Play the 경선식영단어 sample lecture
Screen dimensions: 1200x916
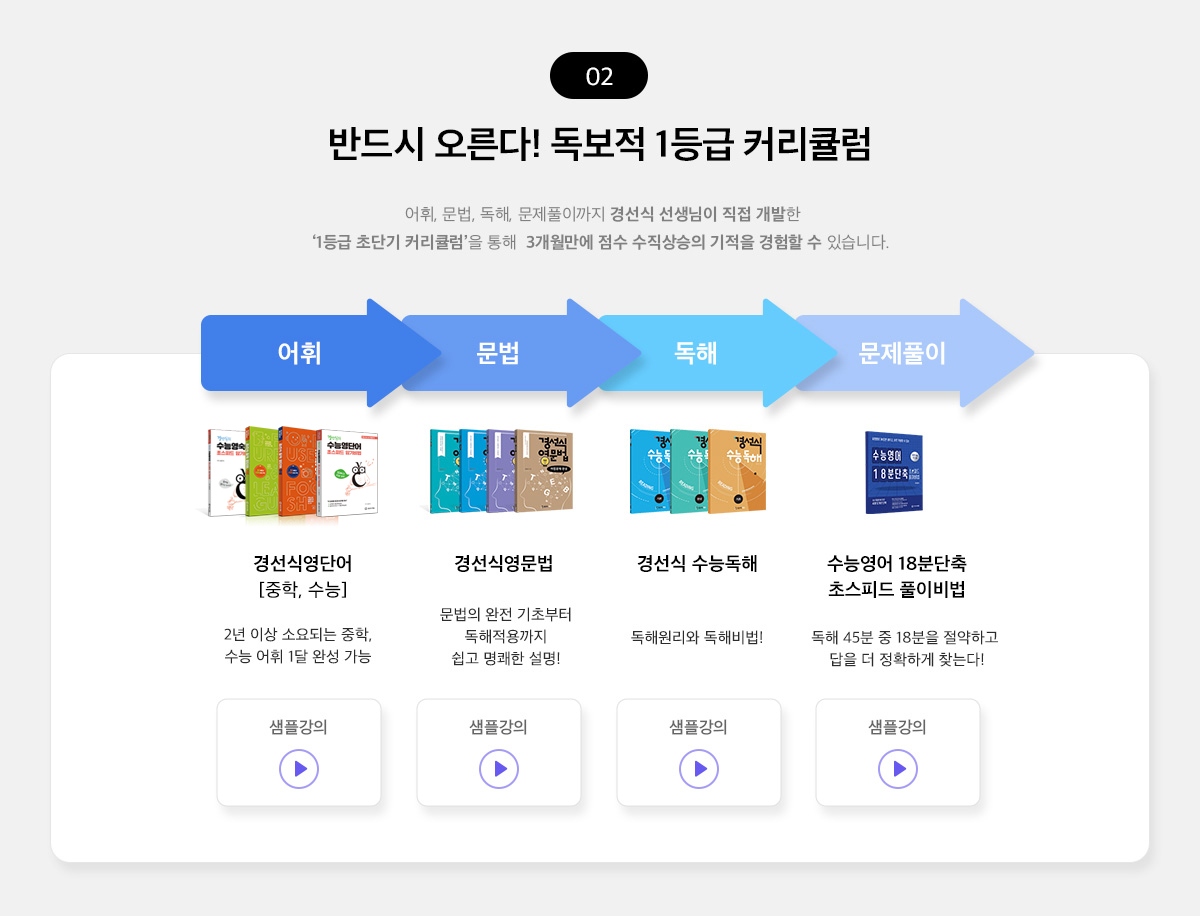(x=299, y=769)
